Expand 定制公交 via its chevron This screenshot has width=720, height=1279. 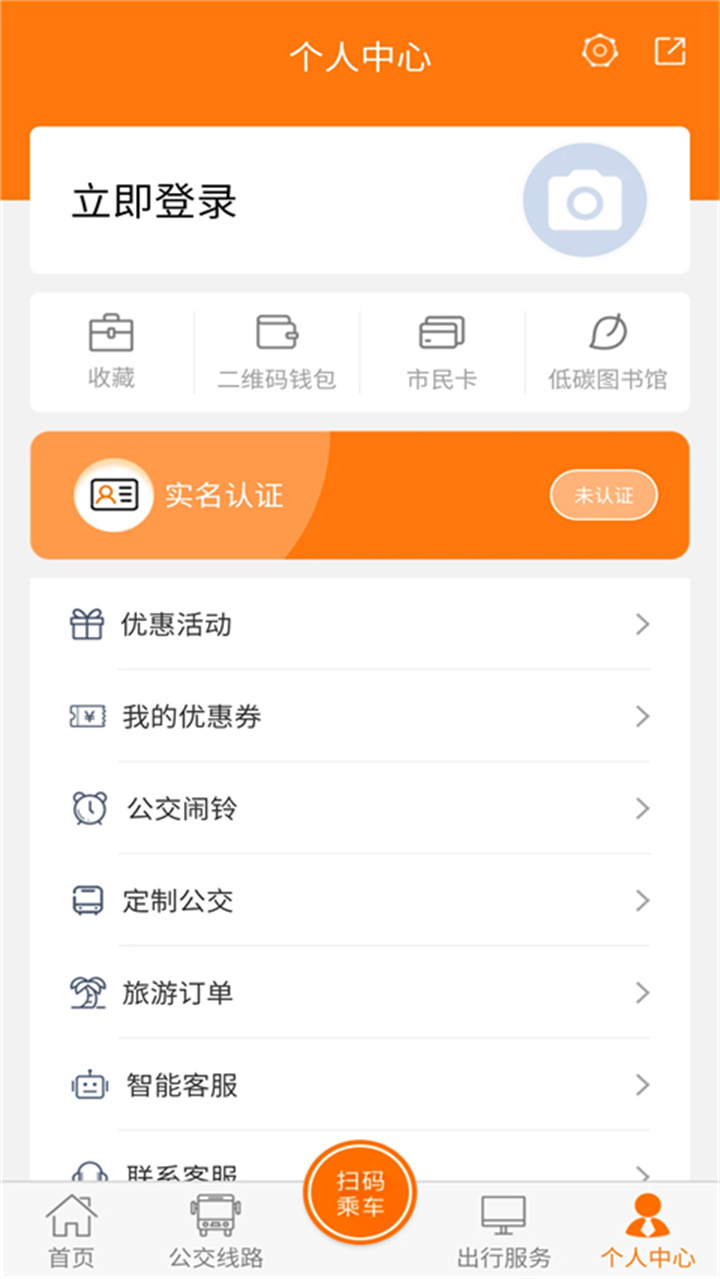[x=642, y=900]
